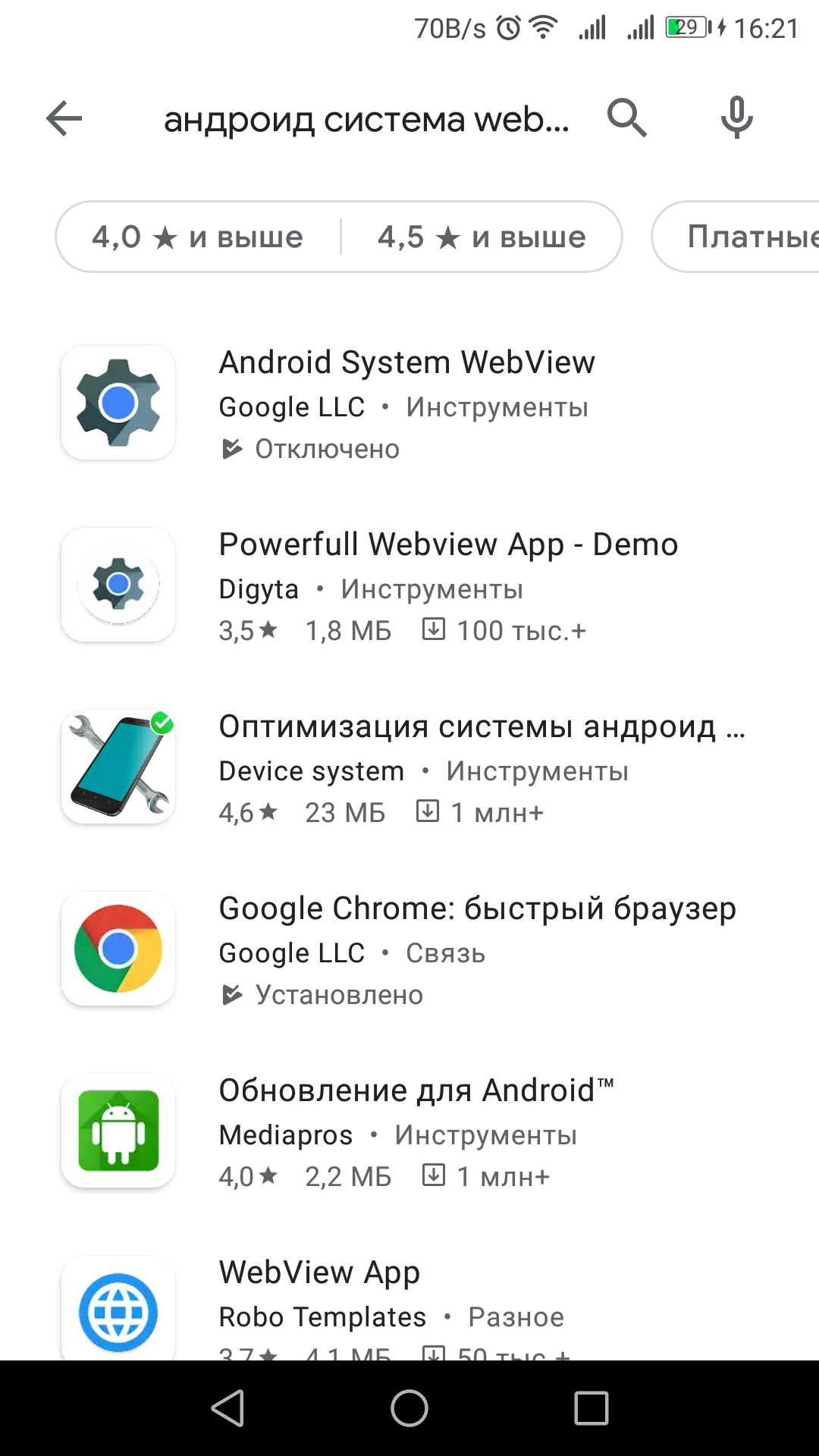Open Android System WebView result

point(409,403)
